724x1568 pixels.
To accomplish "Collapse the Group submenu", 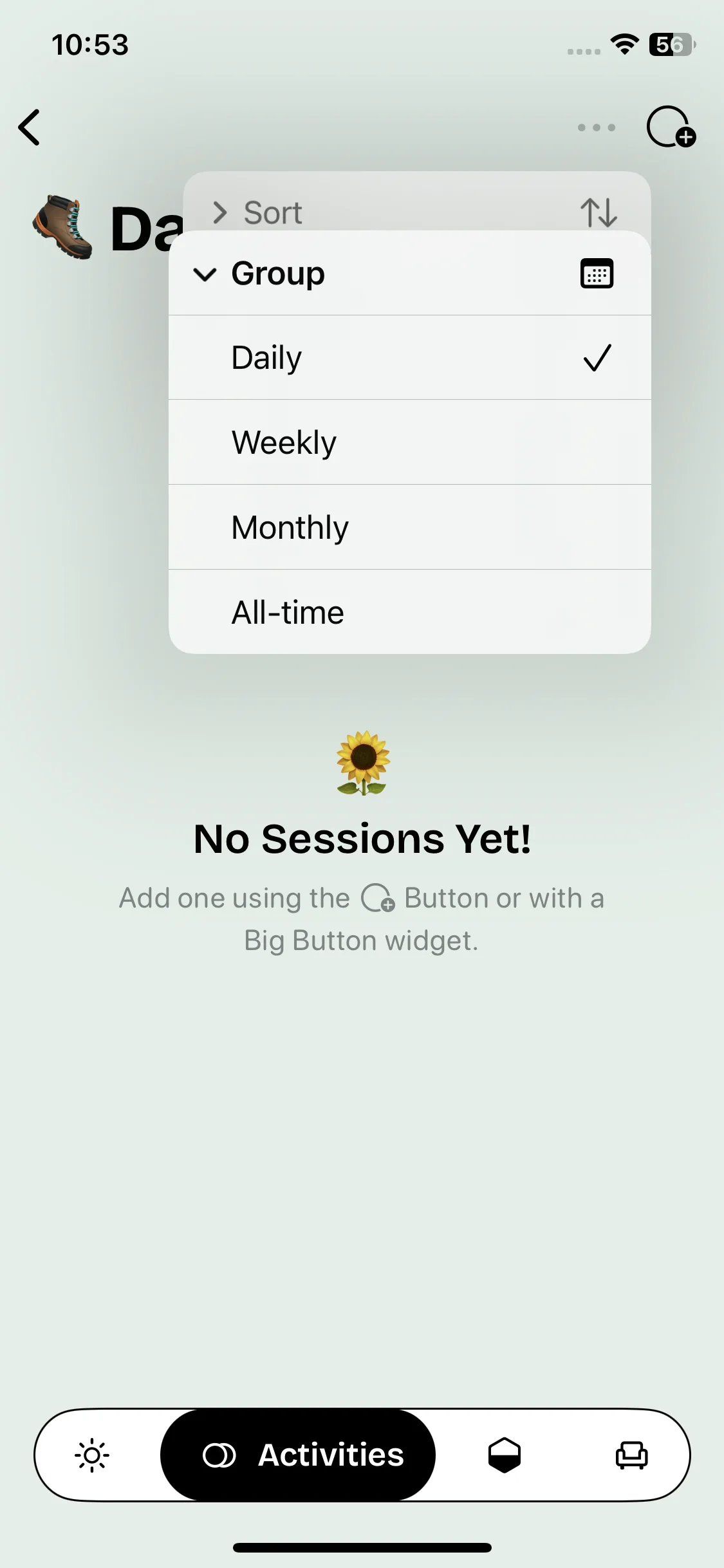I will tap(409, 274).
